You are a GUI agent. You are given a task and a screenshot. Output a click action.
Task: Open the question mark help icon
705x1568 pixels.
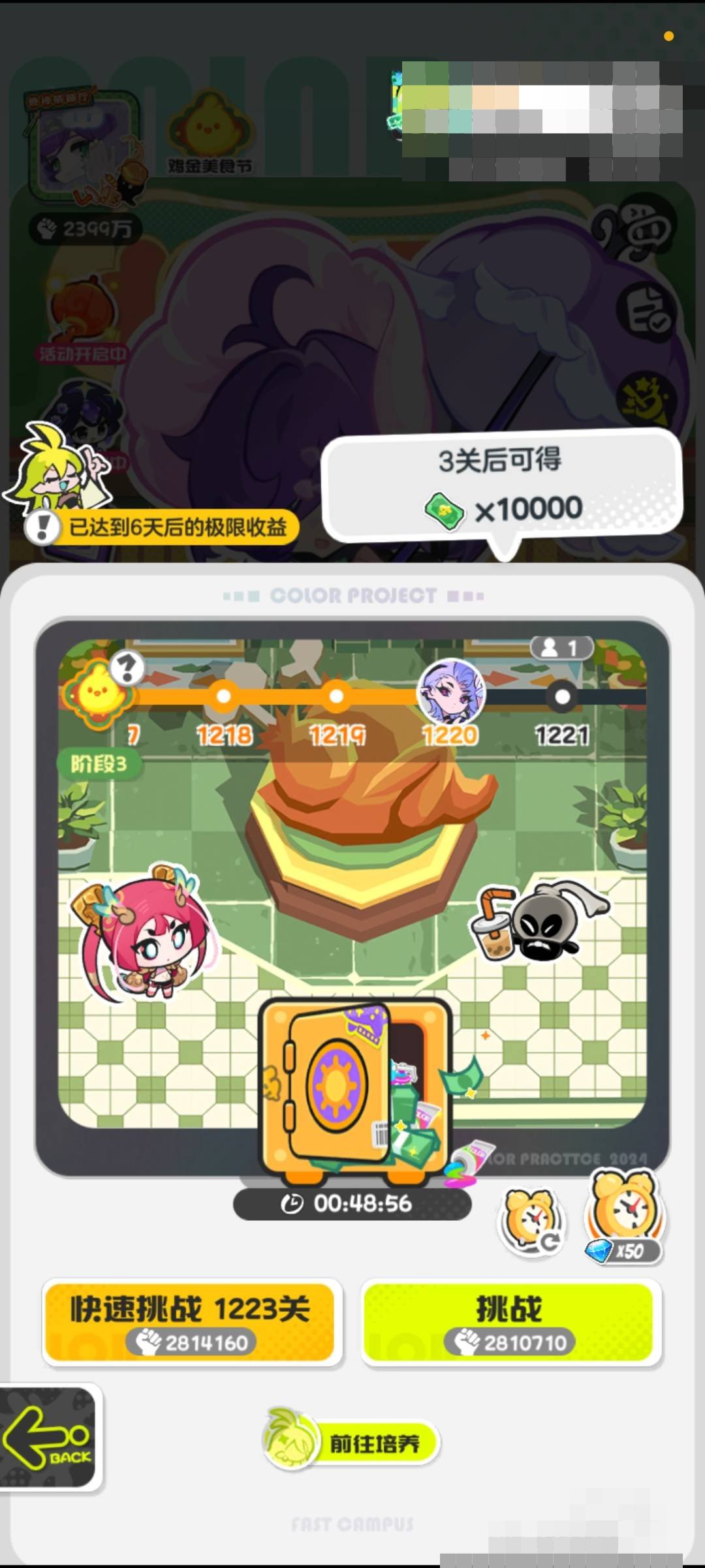tap(127, 668)
